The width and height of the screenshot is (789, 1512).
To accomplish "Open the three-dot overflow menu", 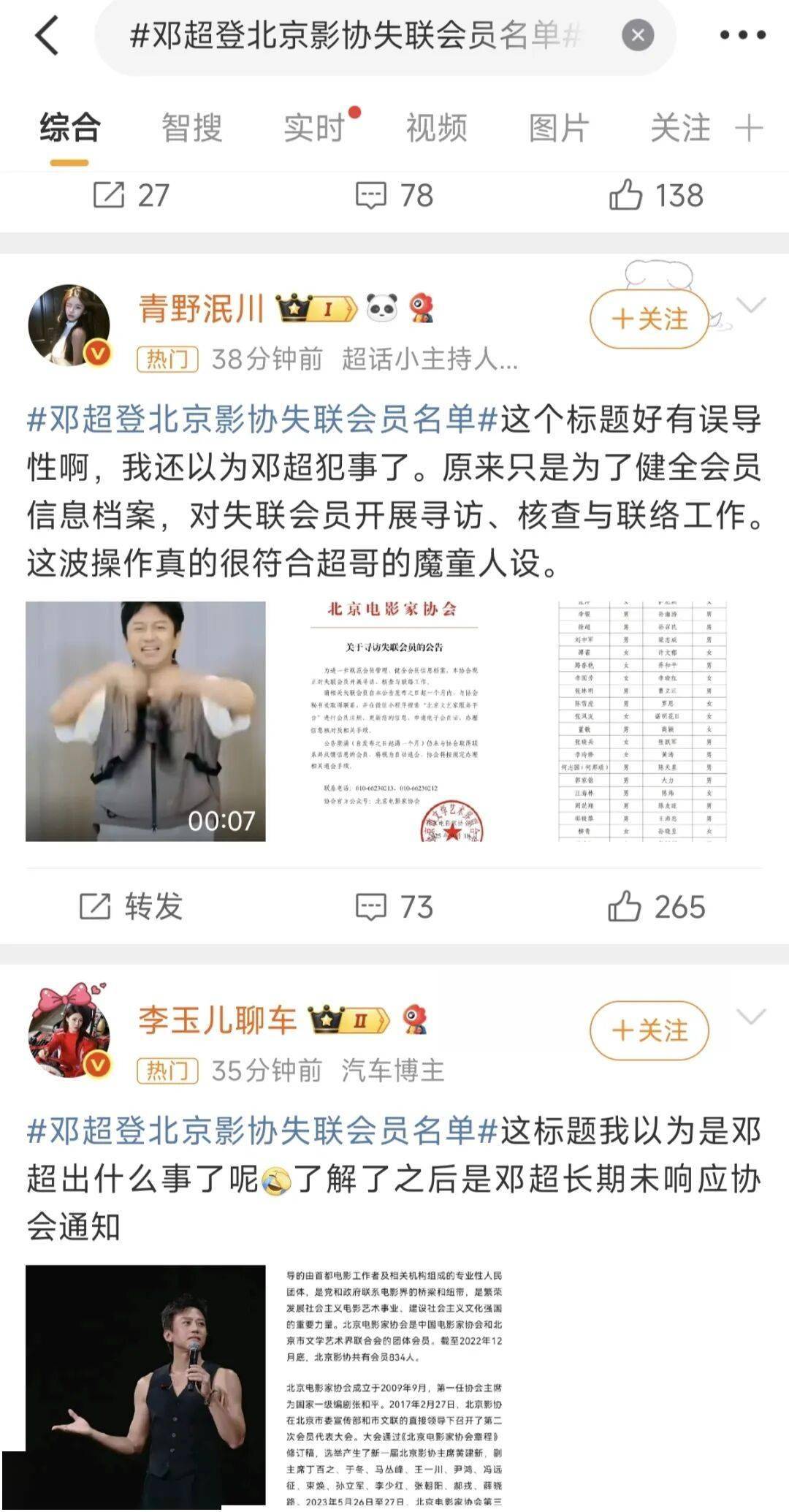I will click(742, 35).
